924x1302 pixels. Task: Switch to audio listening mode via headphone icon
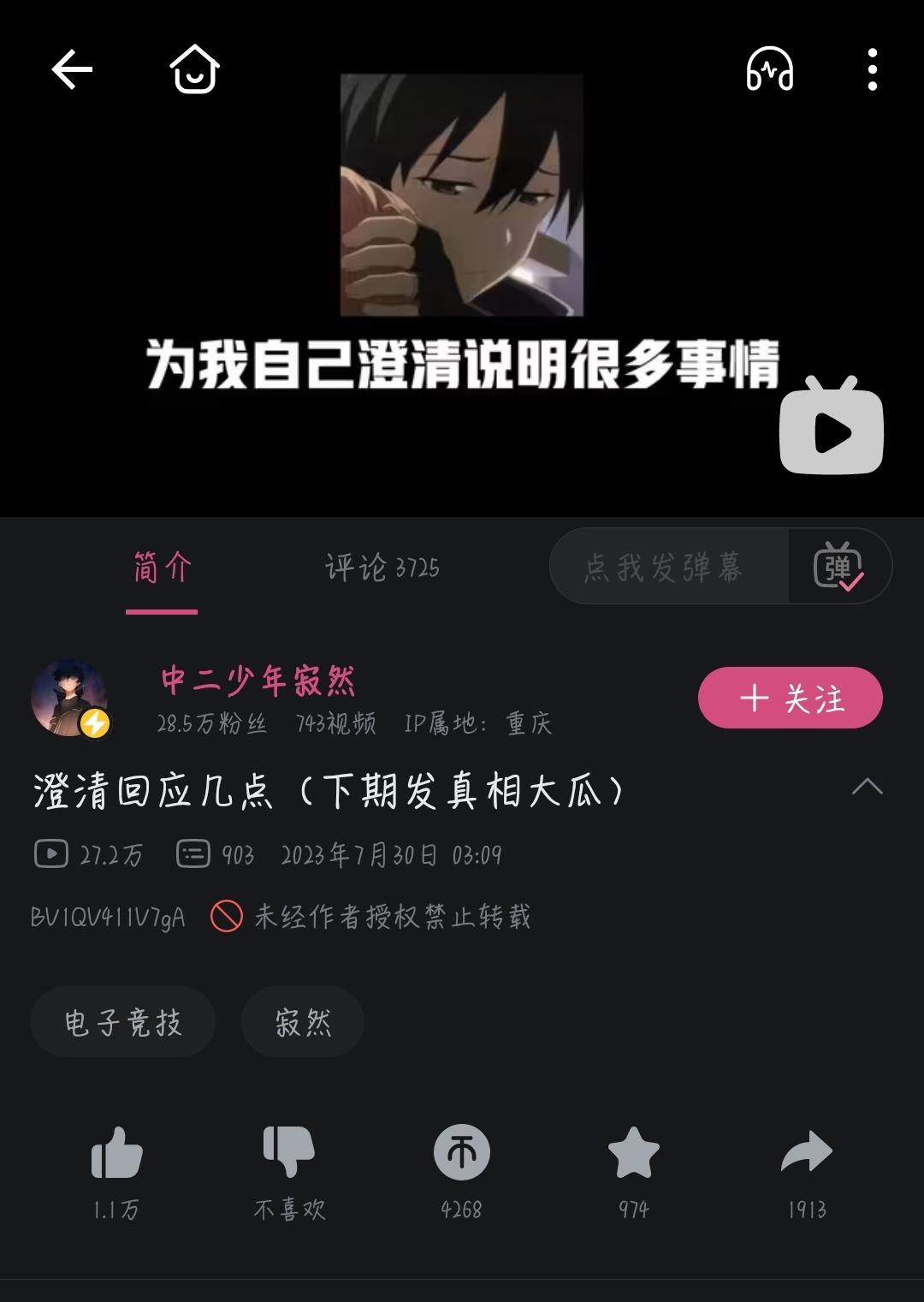pos(770,69)
